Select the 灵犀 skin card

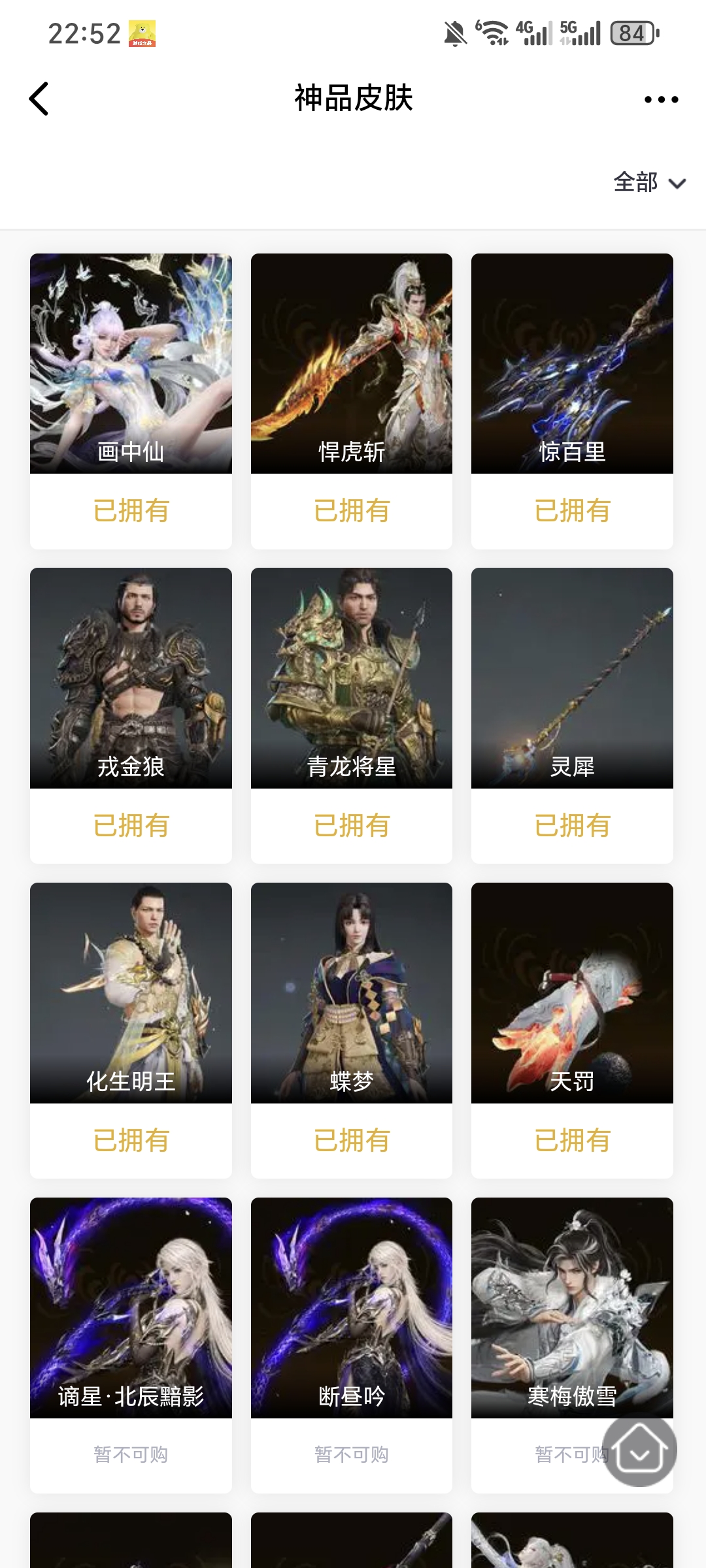[572, 678]
